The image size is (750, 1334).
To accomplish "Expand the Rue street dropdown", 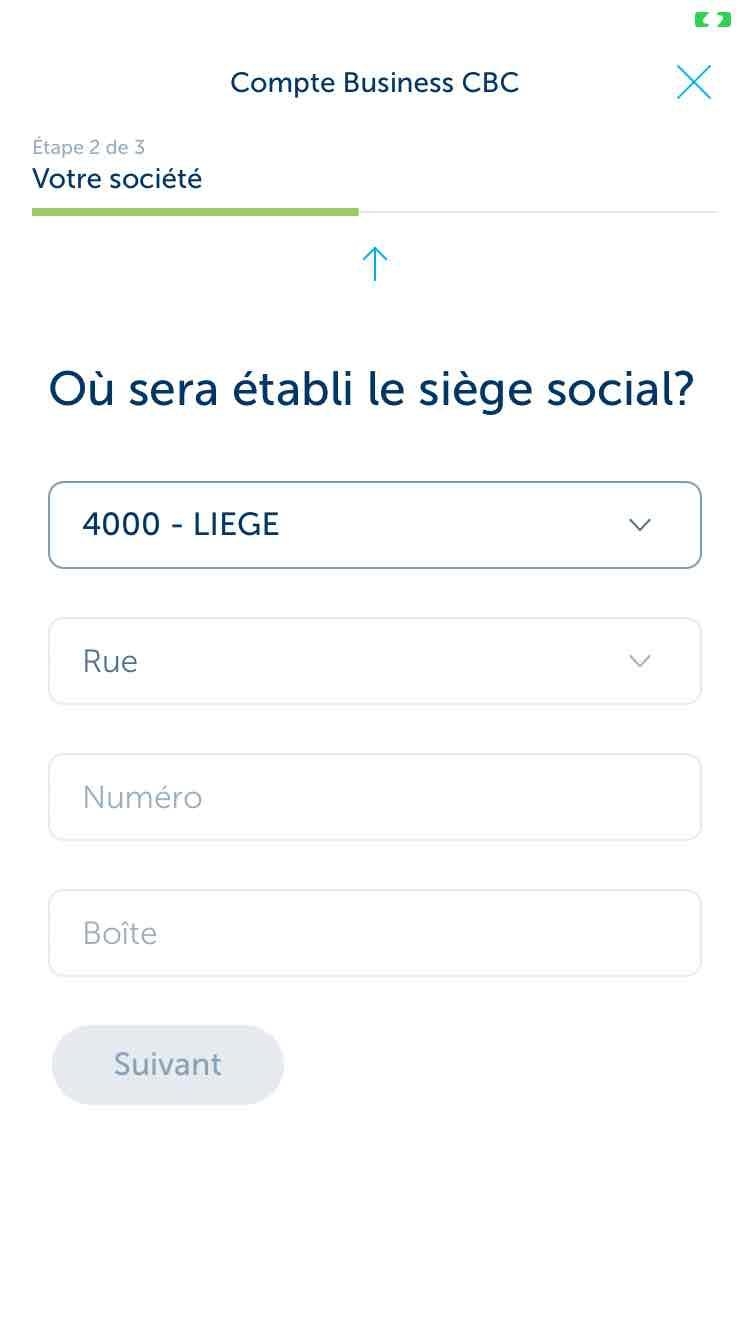I will (375, 661).
